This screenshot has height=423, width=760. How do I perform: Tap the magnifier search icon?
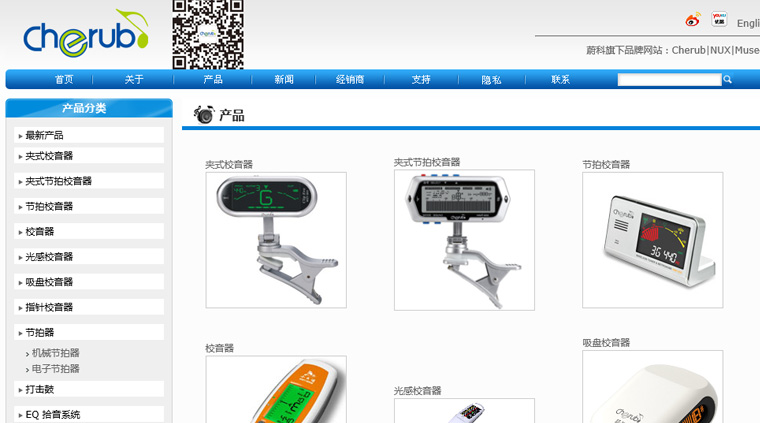coord(727,80)
